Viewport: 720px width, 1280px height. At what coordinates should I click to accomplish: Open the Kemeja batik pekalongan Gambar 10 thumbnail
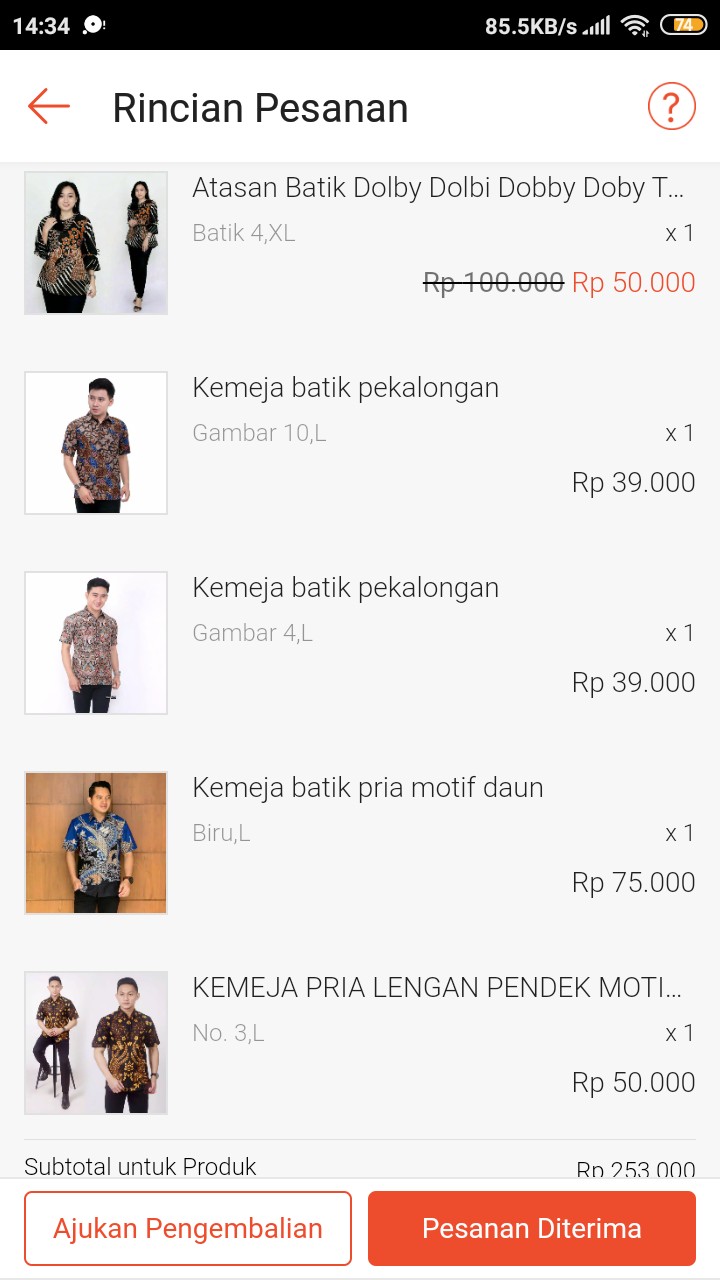(x=95, y=442)
